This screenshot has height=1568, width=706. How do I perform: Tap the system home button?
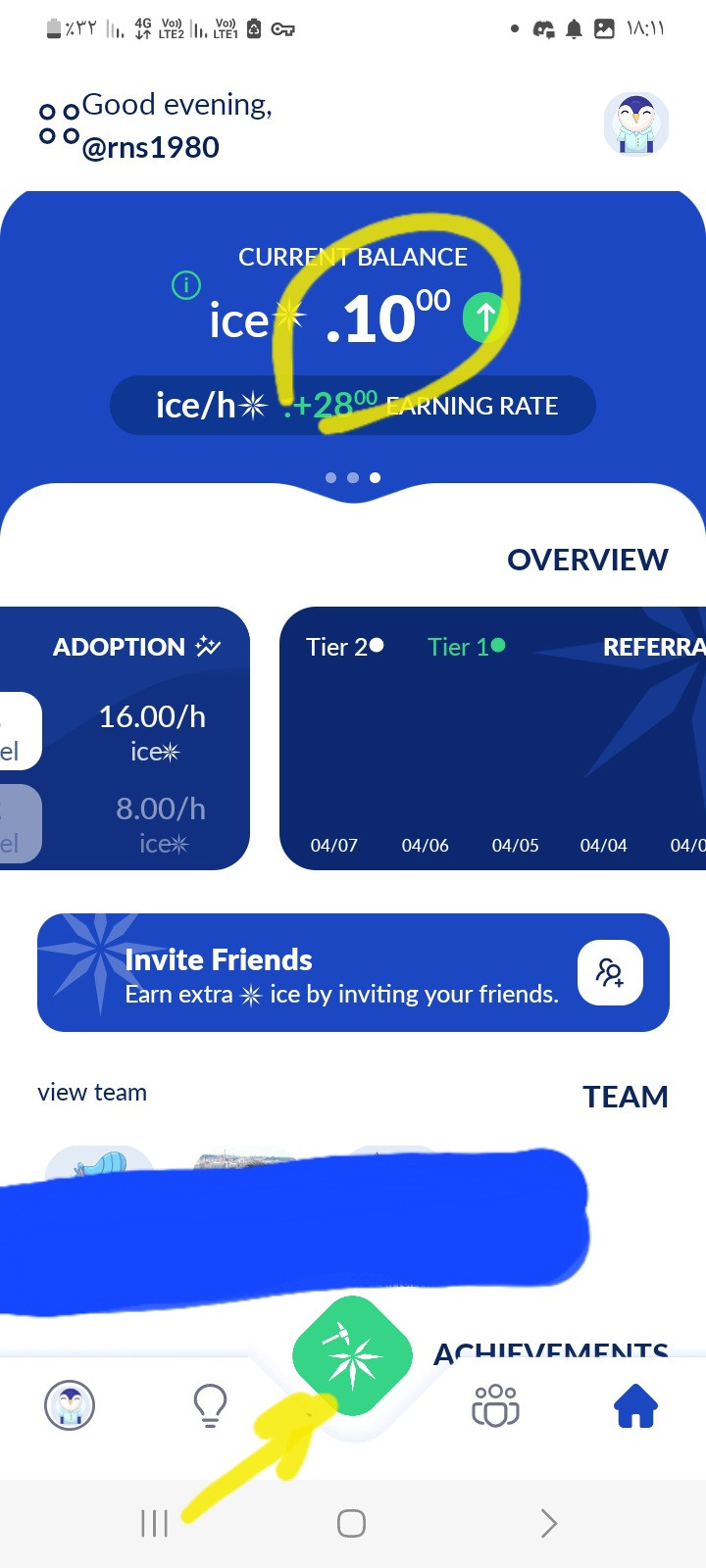351,1523
